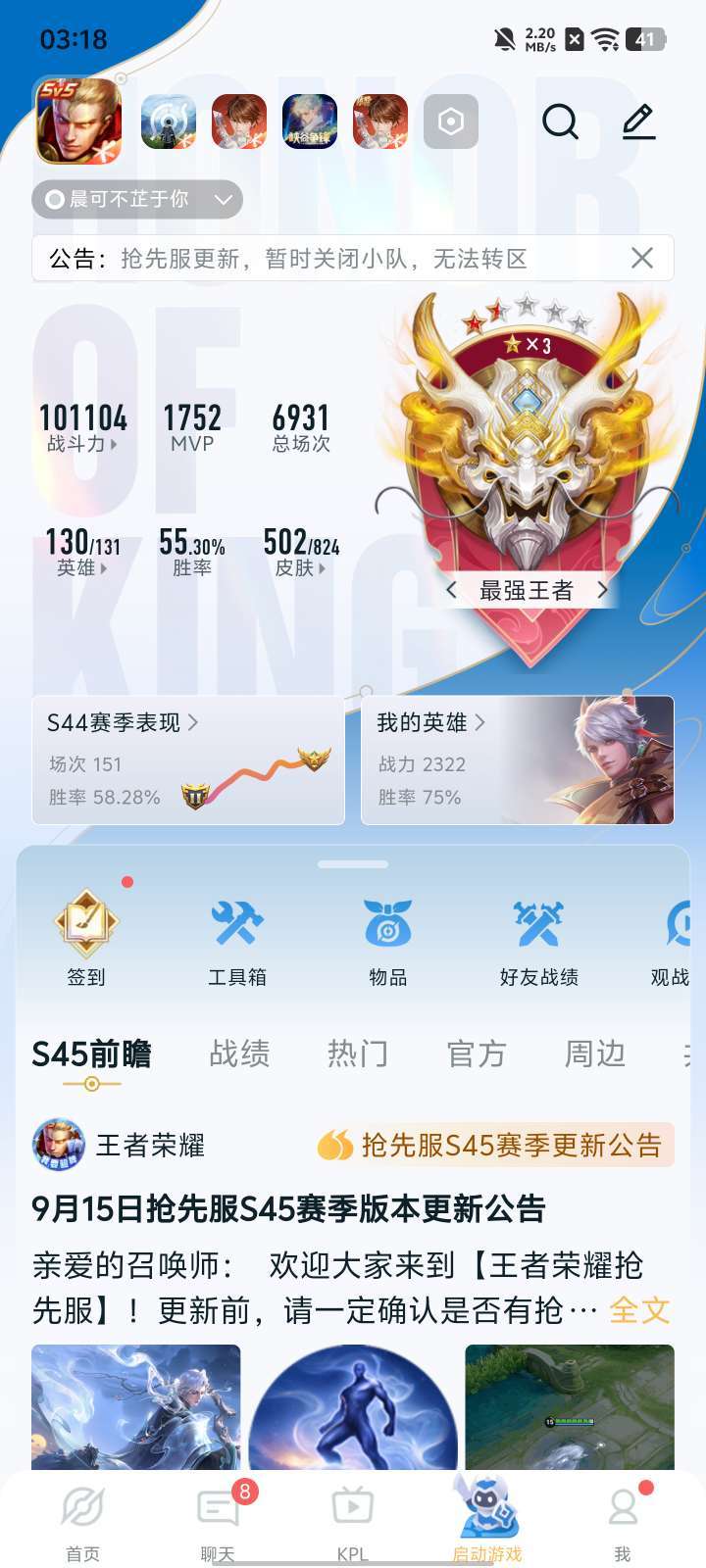Open the hexagon game management icon
The height and width of the screenshot is (1568, 706).
point(451,122)
